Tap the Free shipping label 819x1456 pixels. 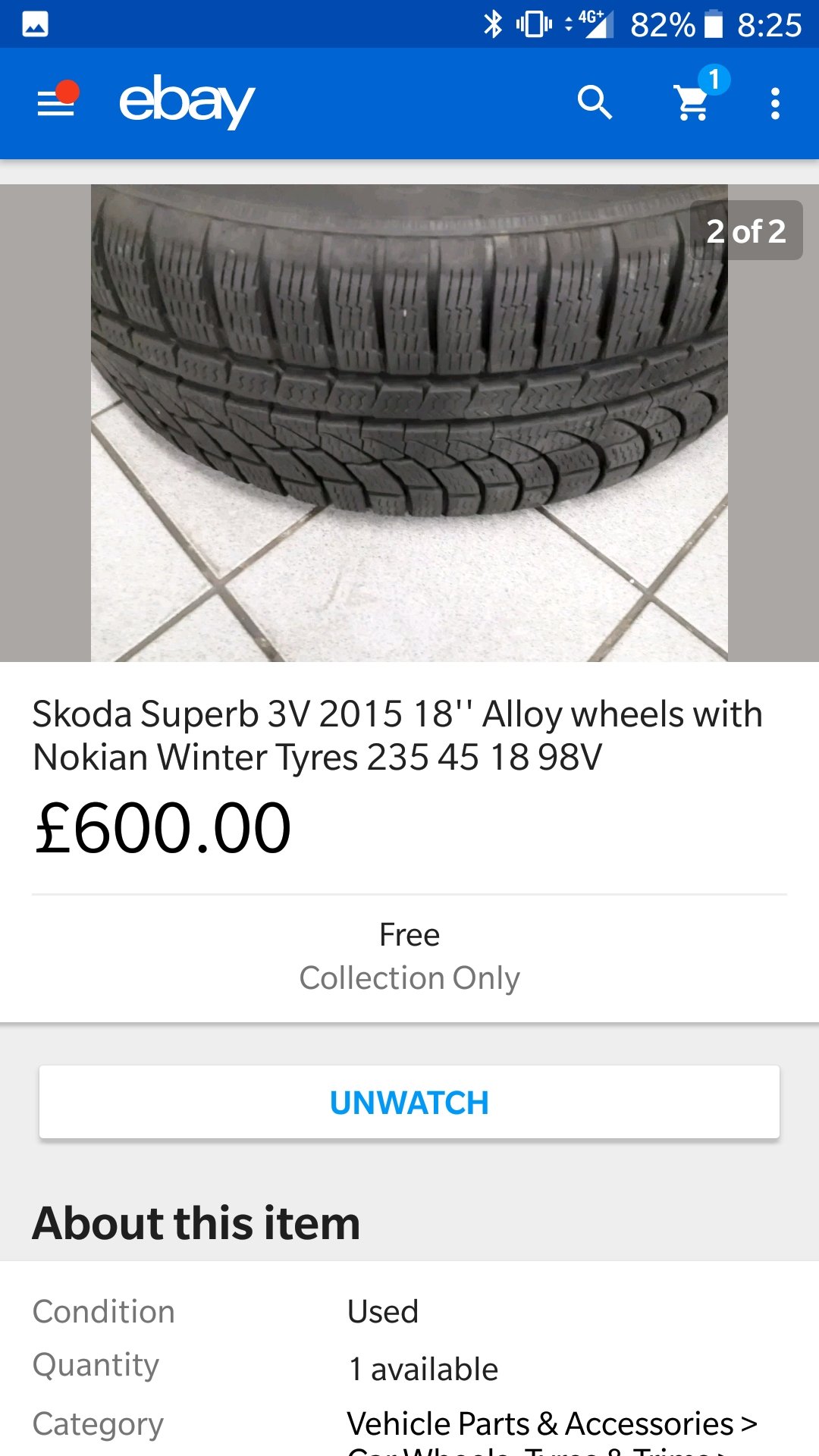click(409, 934)
